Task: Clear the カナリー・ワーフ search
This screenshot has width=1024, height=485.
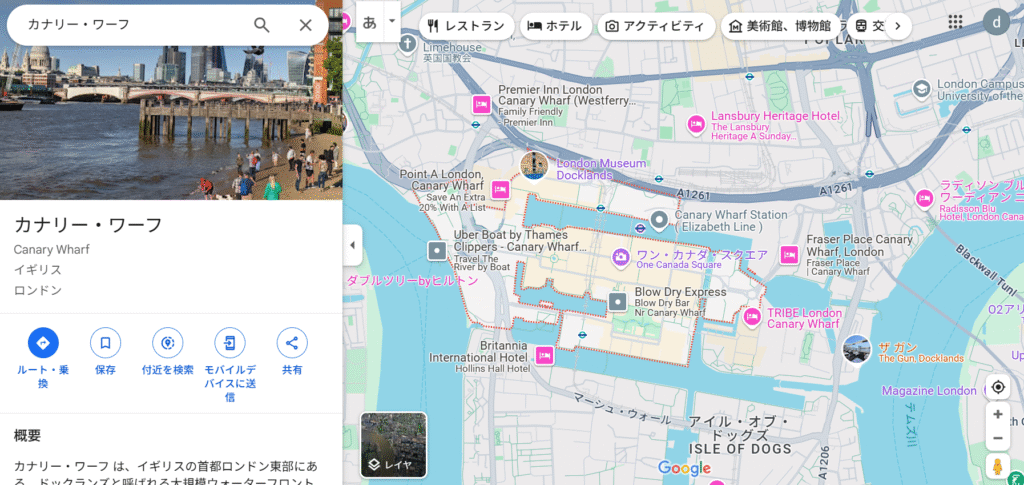Action: pos(306,25)
